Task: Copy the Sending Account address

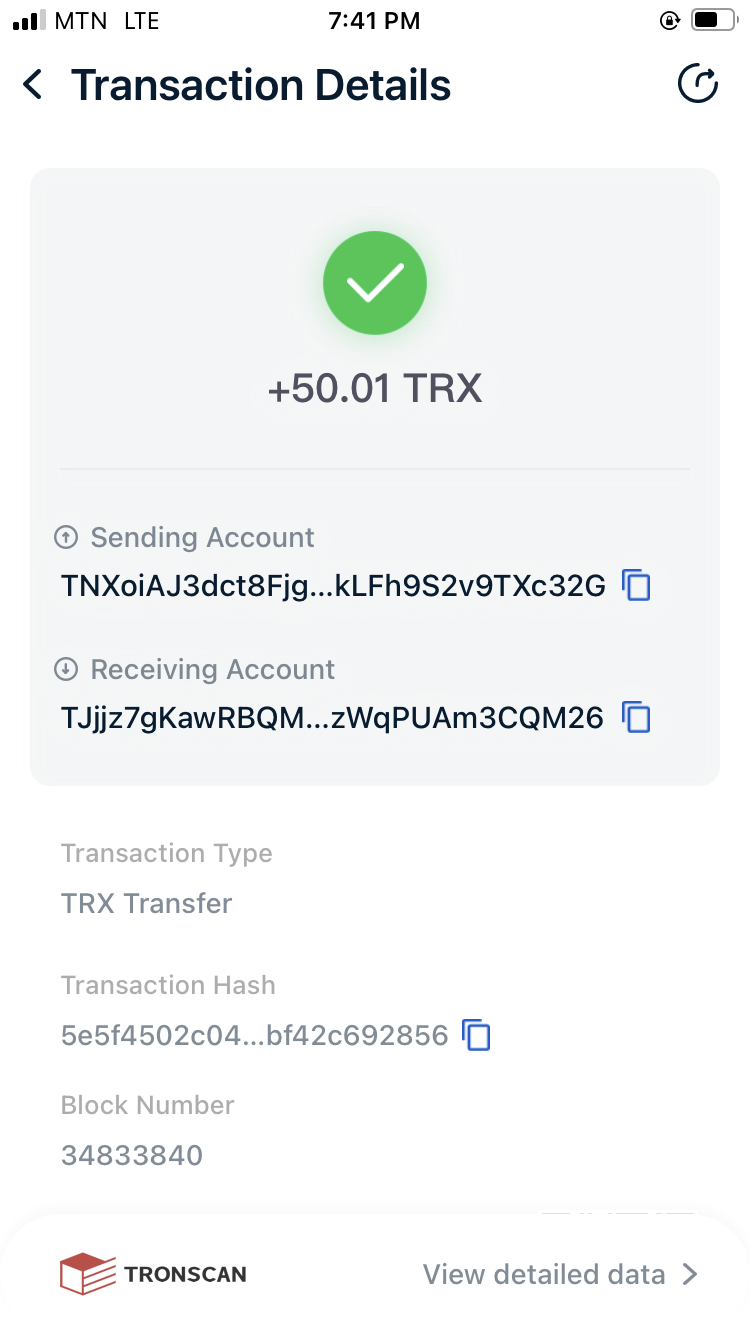Action: [636, 585]
